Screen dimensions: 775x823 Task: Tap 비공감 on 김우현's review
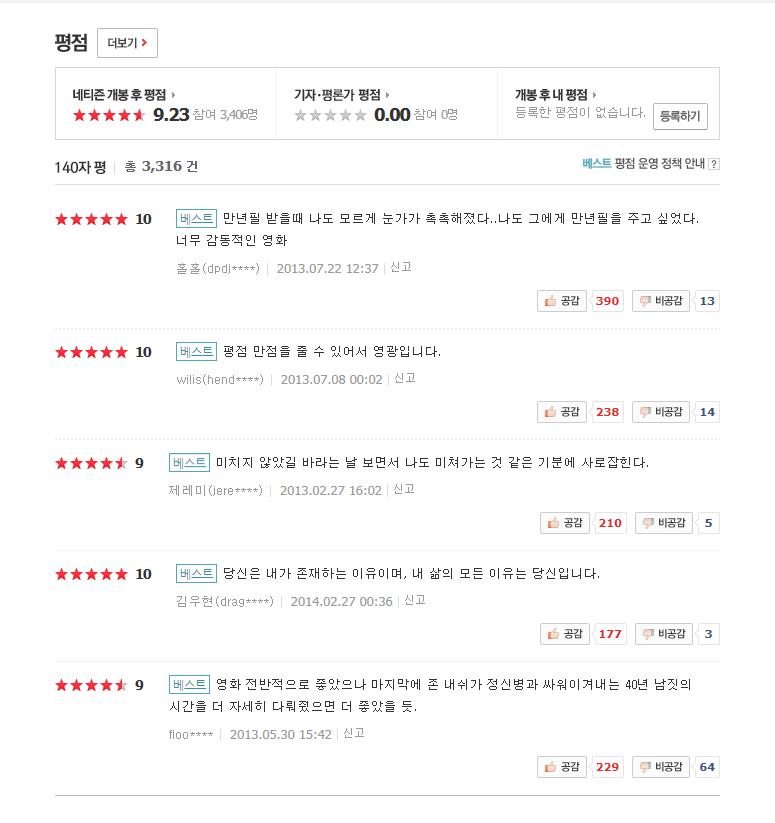tap(662, 634)
